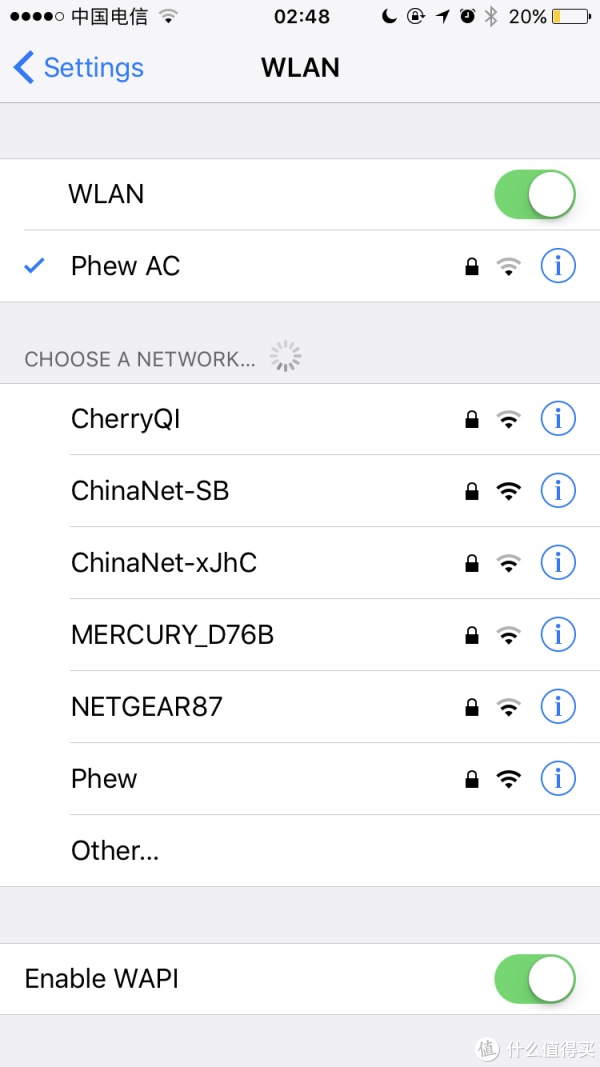
Task: Choose the MERCURY_D76B network
Action: point(172,635)
